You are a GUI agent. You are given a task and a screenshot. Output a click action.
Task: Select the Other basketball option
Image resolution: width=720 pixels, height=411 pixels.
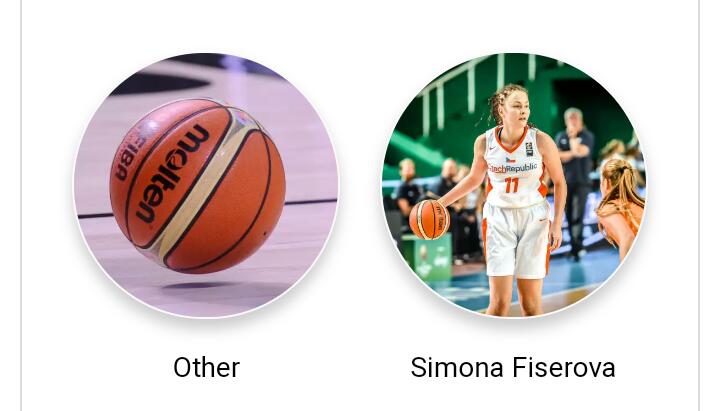click(x=206, y=186)
